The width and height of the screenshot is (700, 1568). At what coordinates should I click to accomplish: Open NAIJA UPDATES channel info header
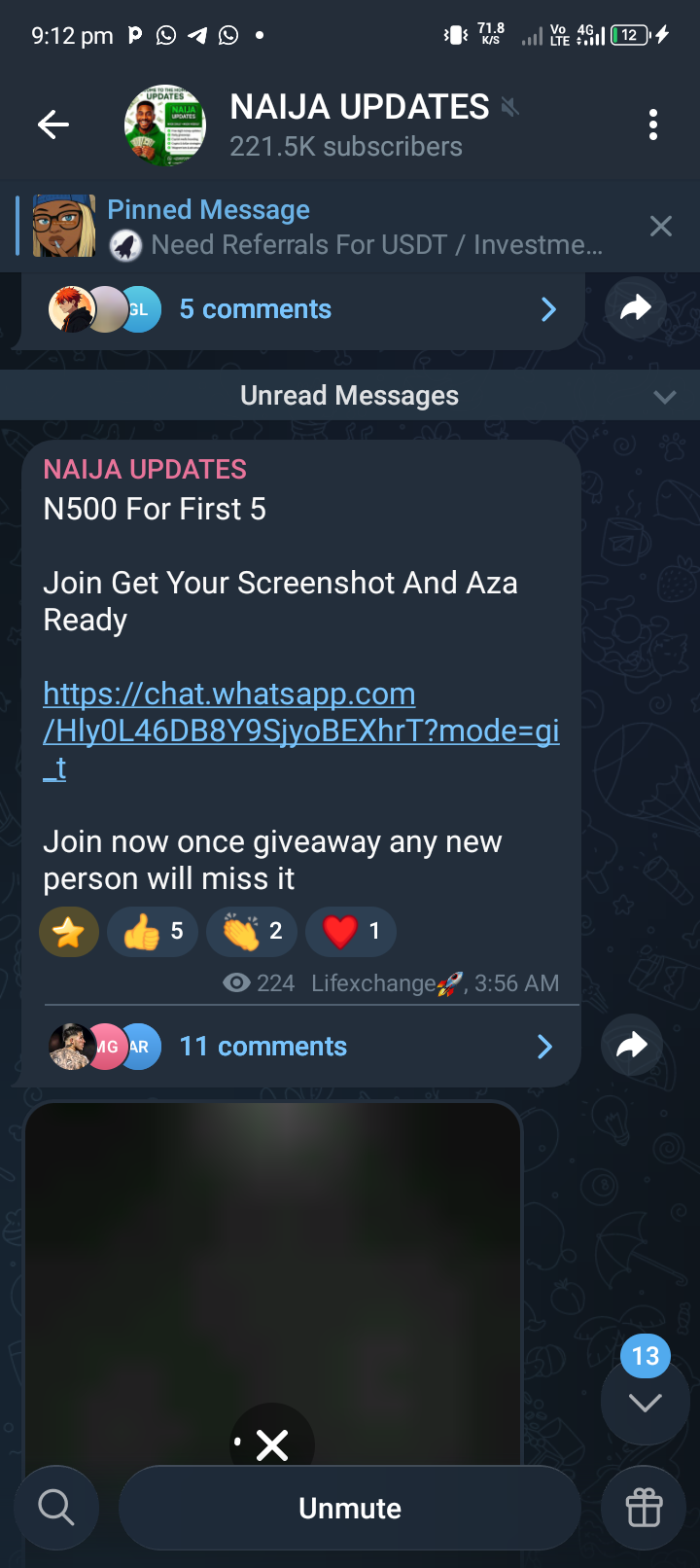coord(359,125)
